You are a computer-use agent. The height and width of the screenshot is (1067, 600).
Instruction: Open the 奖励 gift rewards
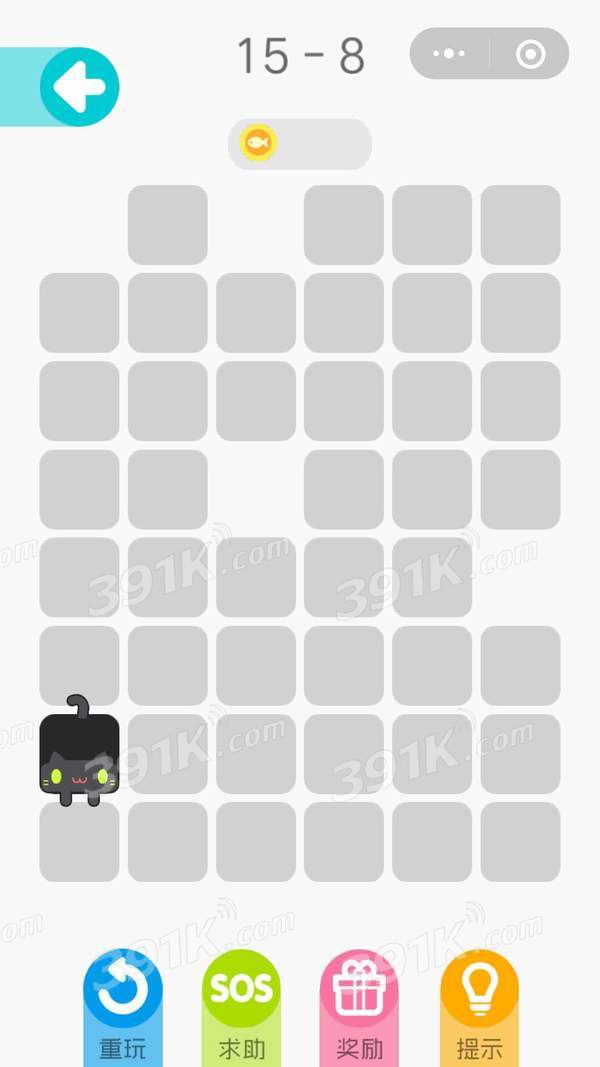(x=359, y=1003)
